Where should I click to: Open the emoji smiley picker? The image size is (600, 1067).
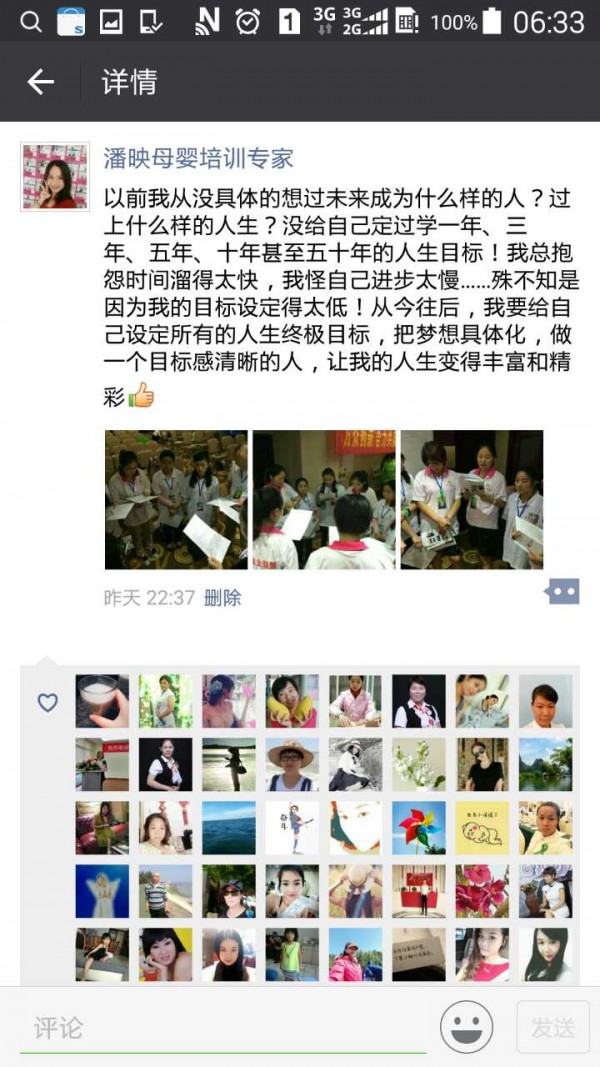tap(467, 1027)
